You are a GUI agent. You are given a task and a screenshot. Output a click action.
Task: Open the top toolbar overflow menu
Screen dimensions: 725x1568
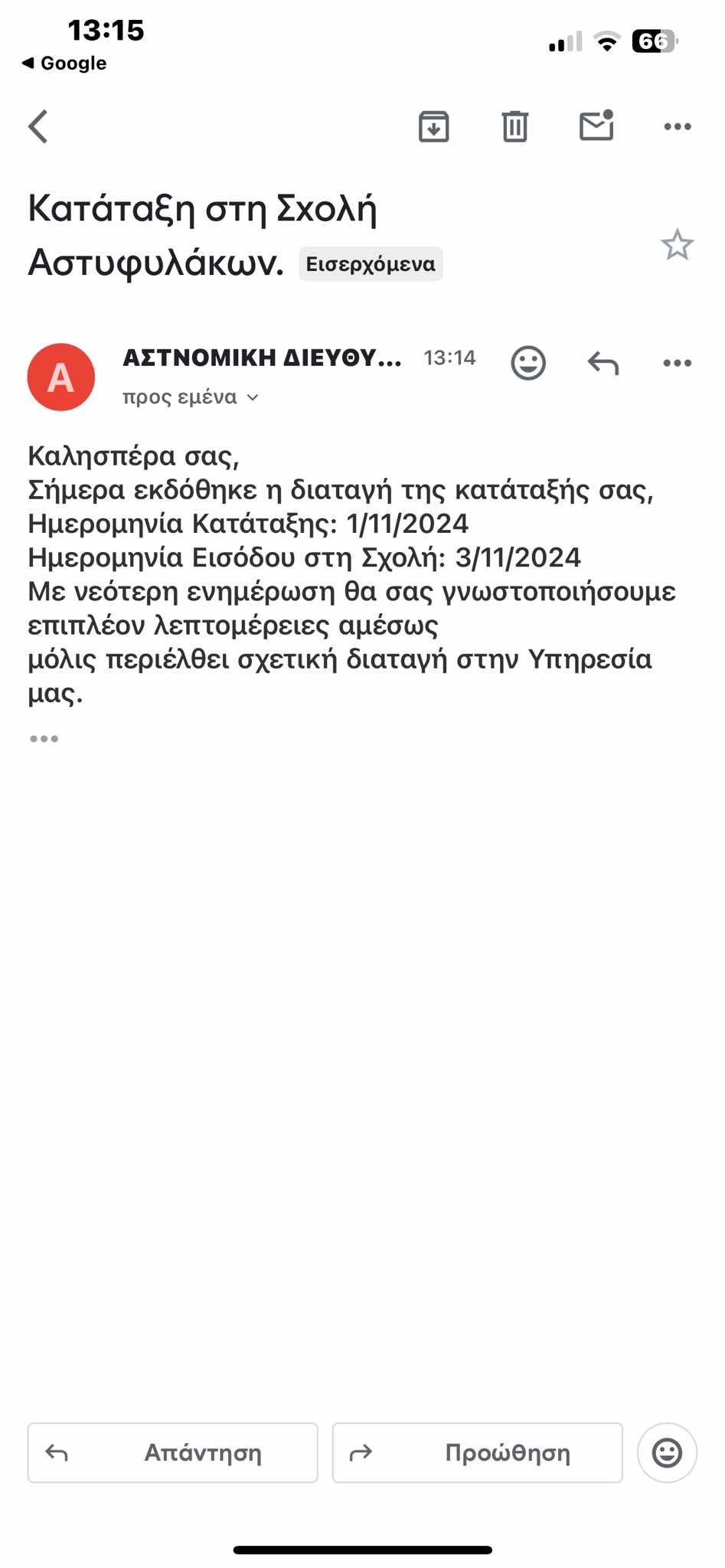tap(678, 126)
